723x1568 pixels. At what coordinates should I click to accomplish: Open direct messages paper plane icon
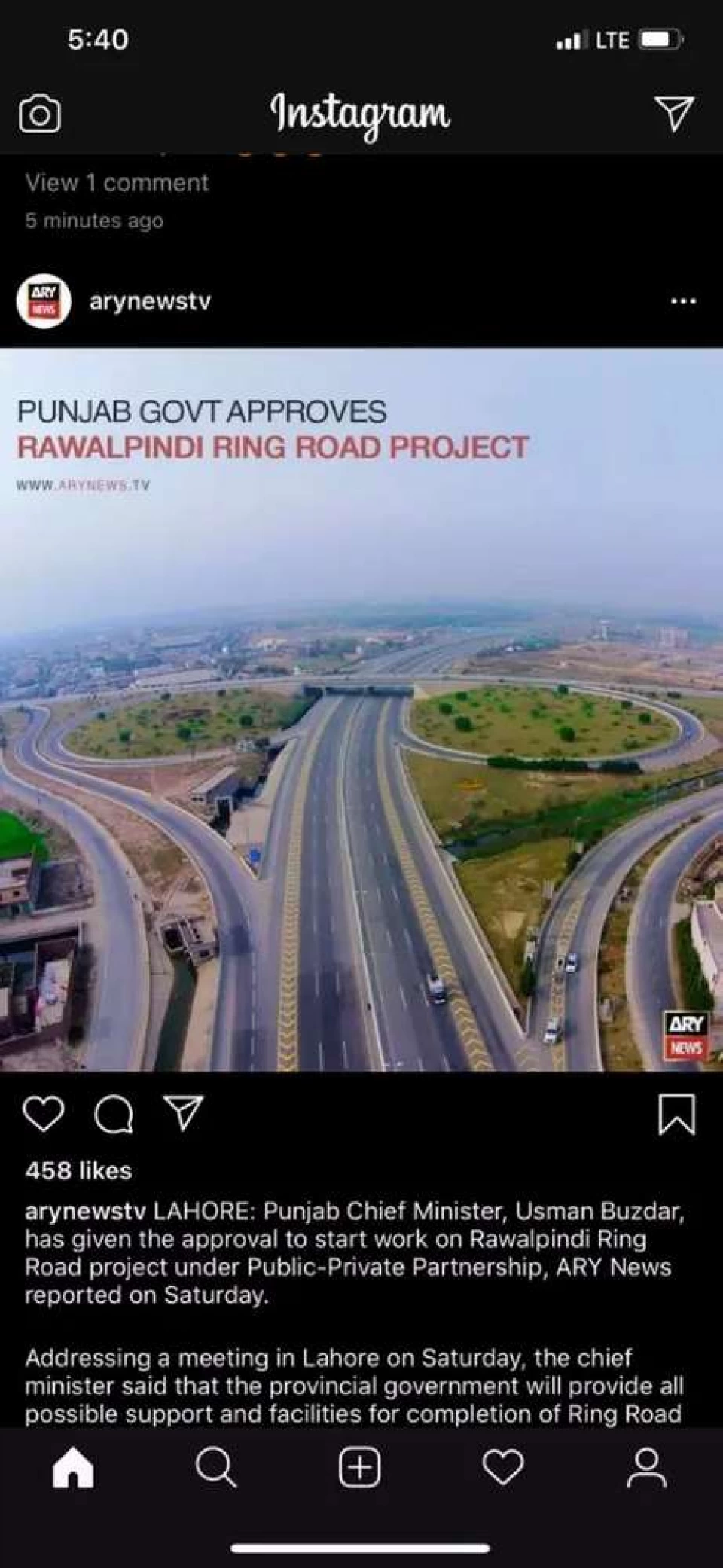[x=673, y=114]
